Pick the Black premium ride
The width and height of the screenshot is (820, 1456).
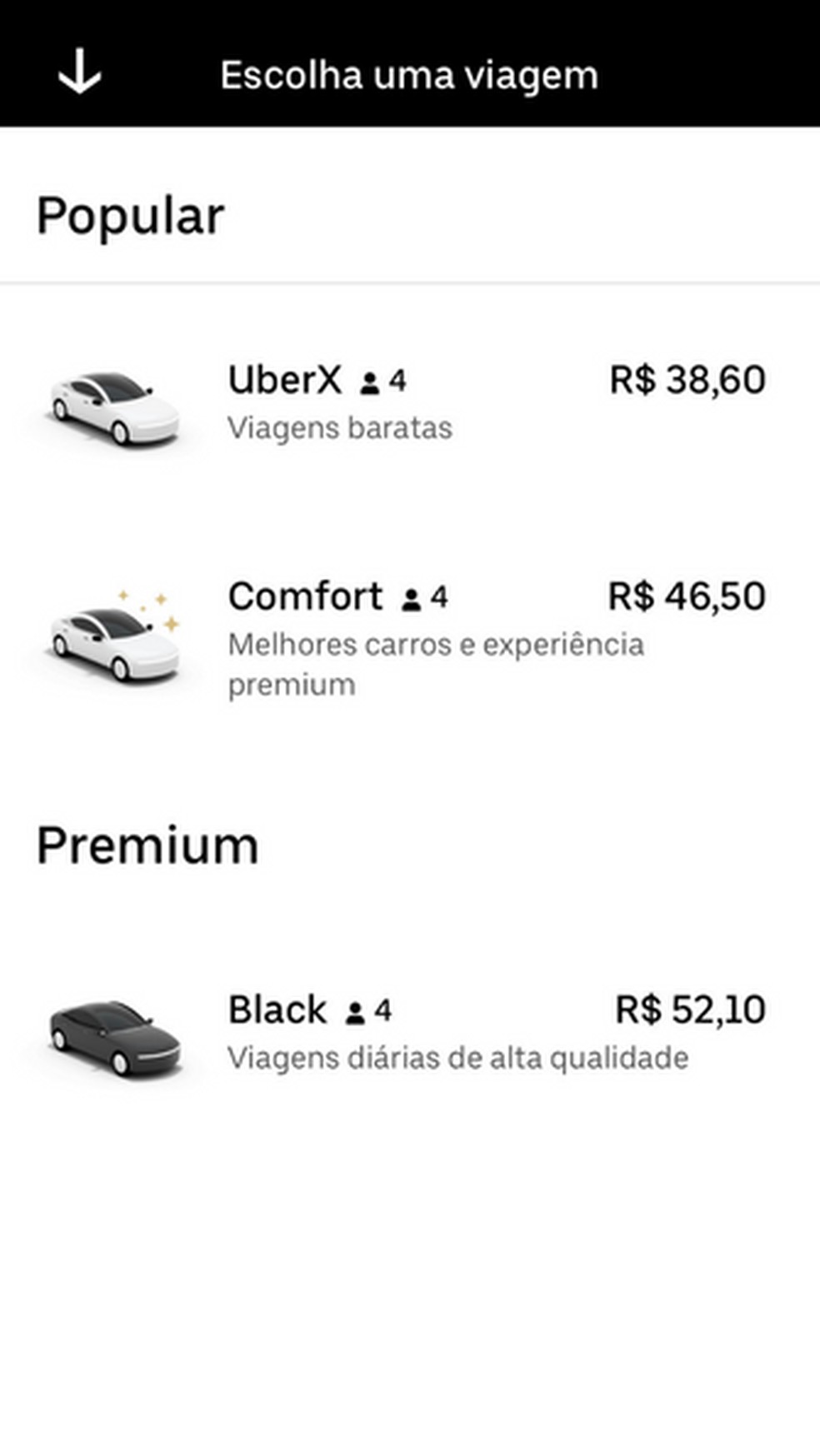click(408, 1033)
